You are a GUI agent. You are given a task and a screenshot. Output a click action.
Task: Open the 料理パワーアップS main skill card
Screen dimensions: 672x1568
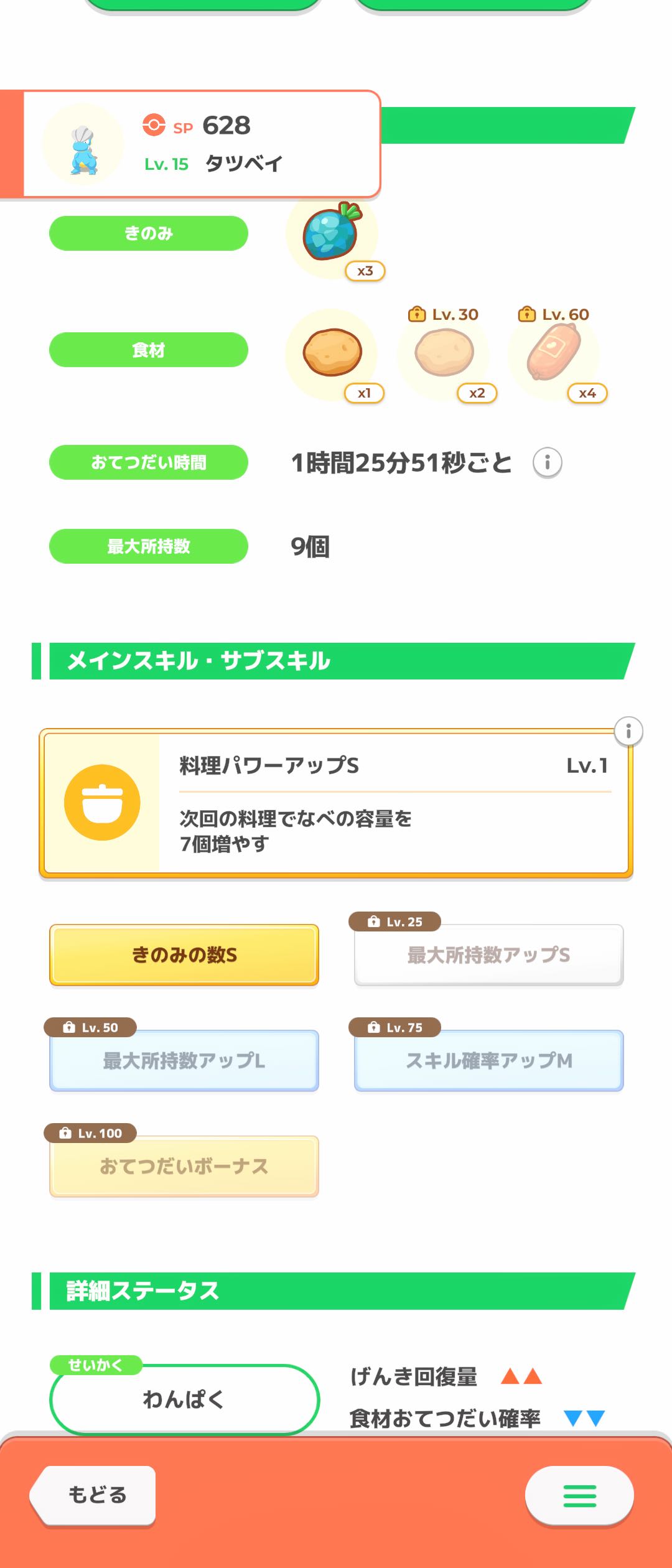pyautogui.click(x=336, y=803)
